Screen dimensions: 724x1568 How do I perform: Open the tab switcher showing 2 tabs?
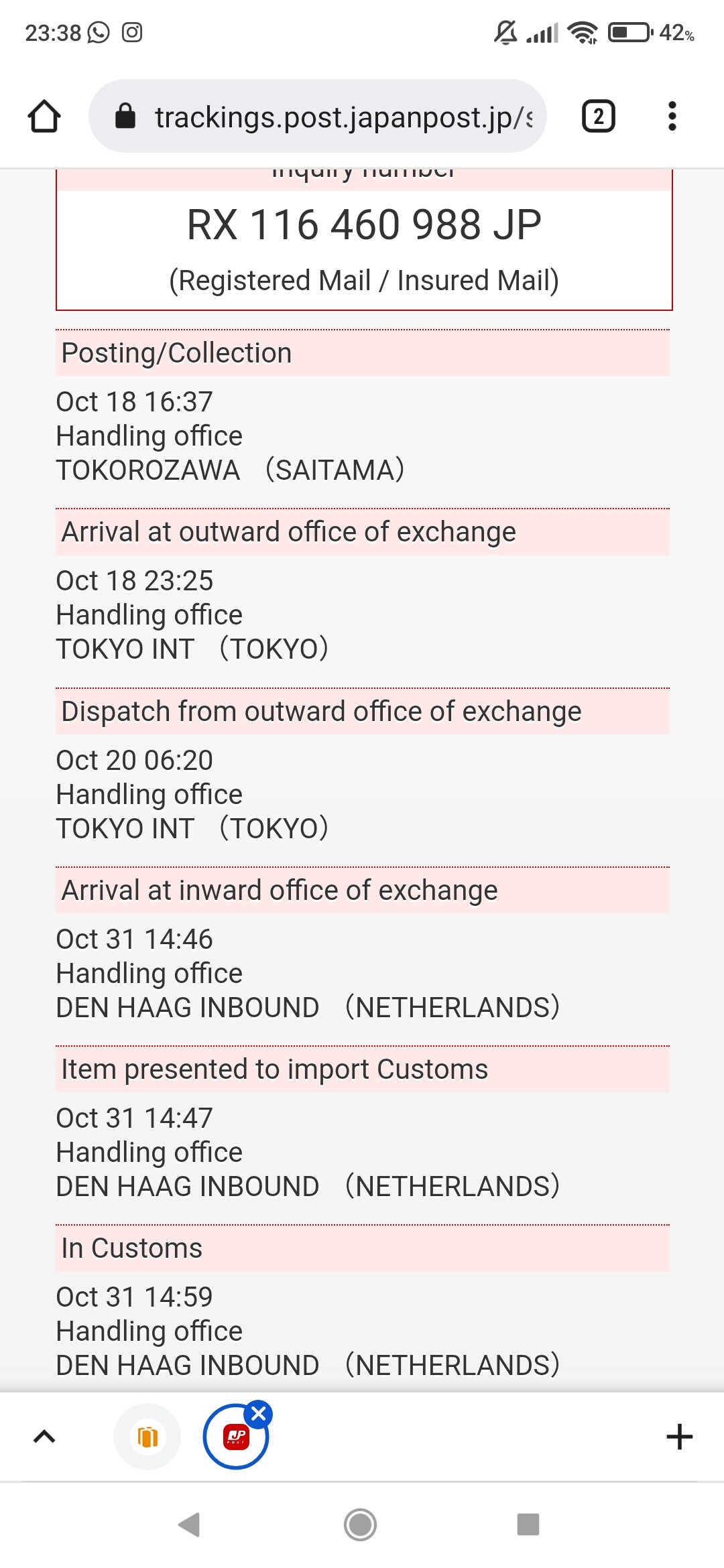598,117
